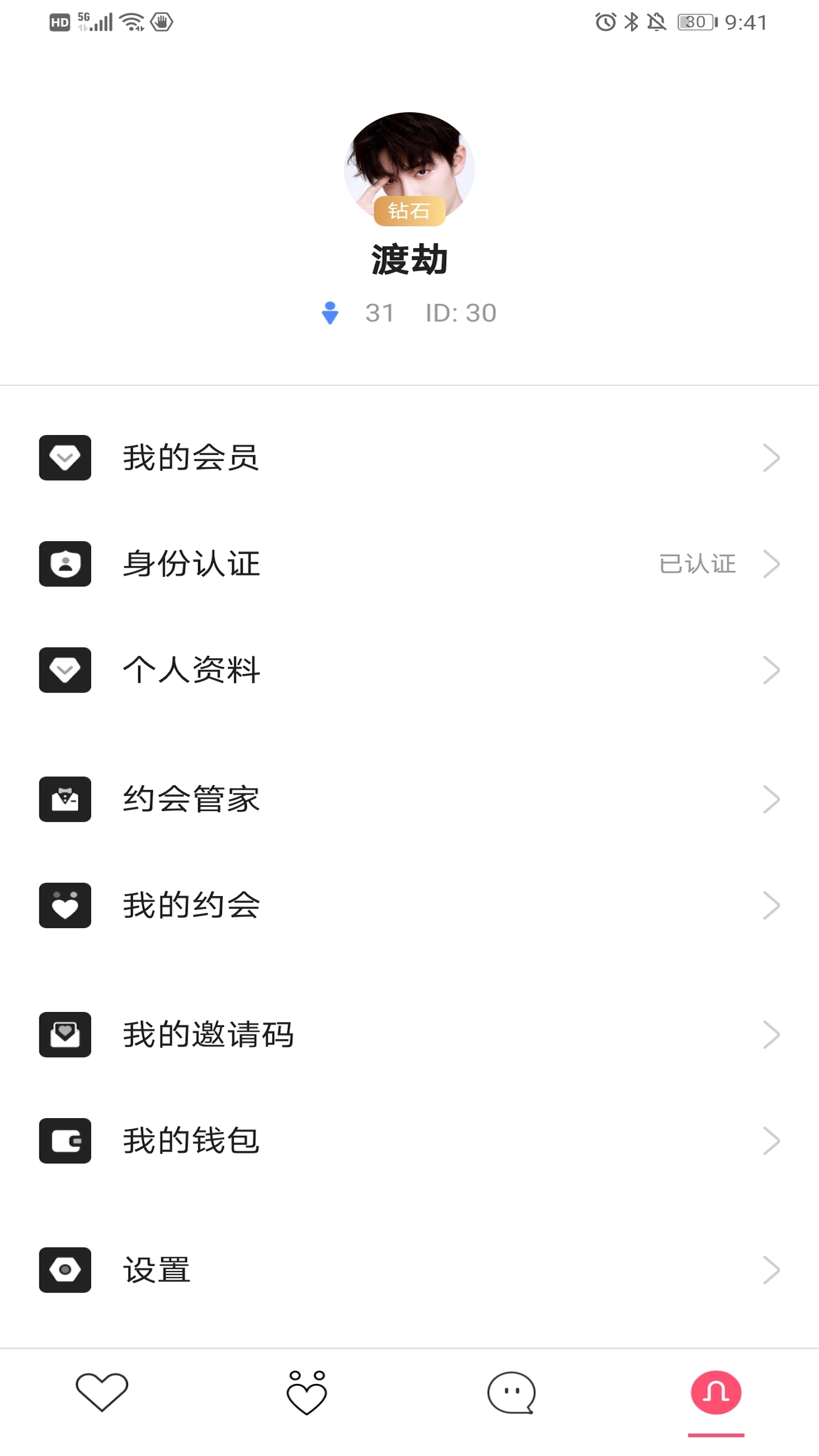The image size is (819, 1456).
Task: Switch to the couple-heart dating tab
Action: pyautogui.click(x=306, y=1392)
